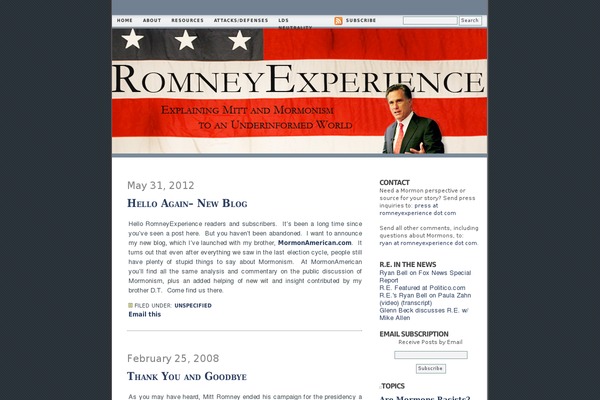Open the Home nav item

(124, 20)
